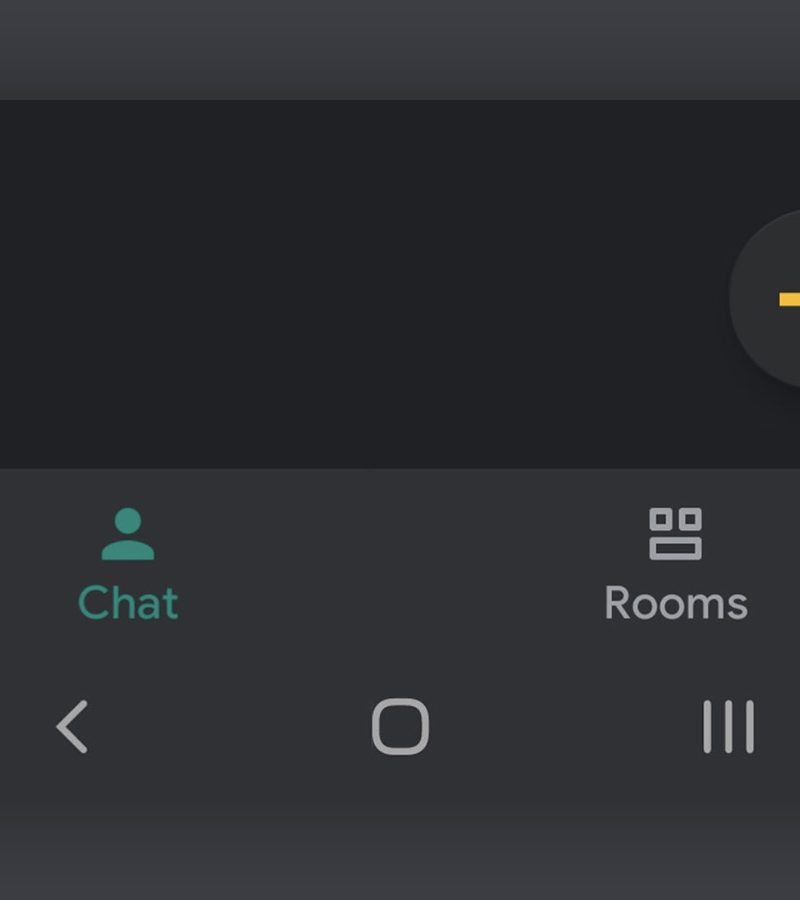Screen dimensions: 800x900
Task: Go to the home screen
Action: (400, 726)
